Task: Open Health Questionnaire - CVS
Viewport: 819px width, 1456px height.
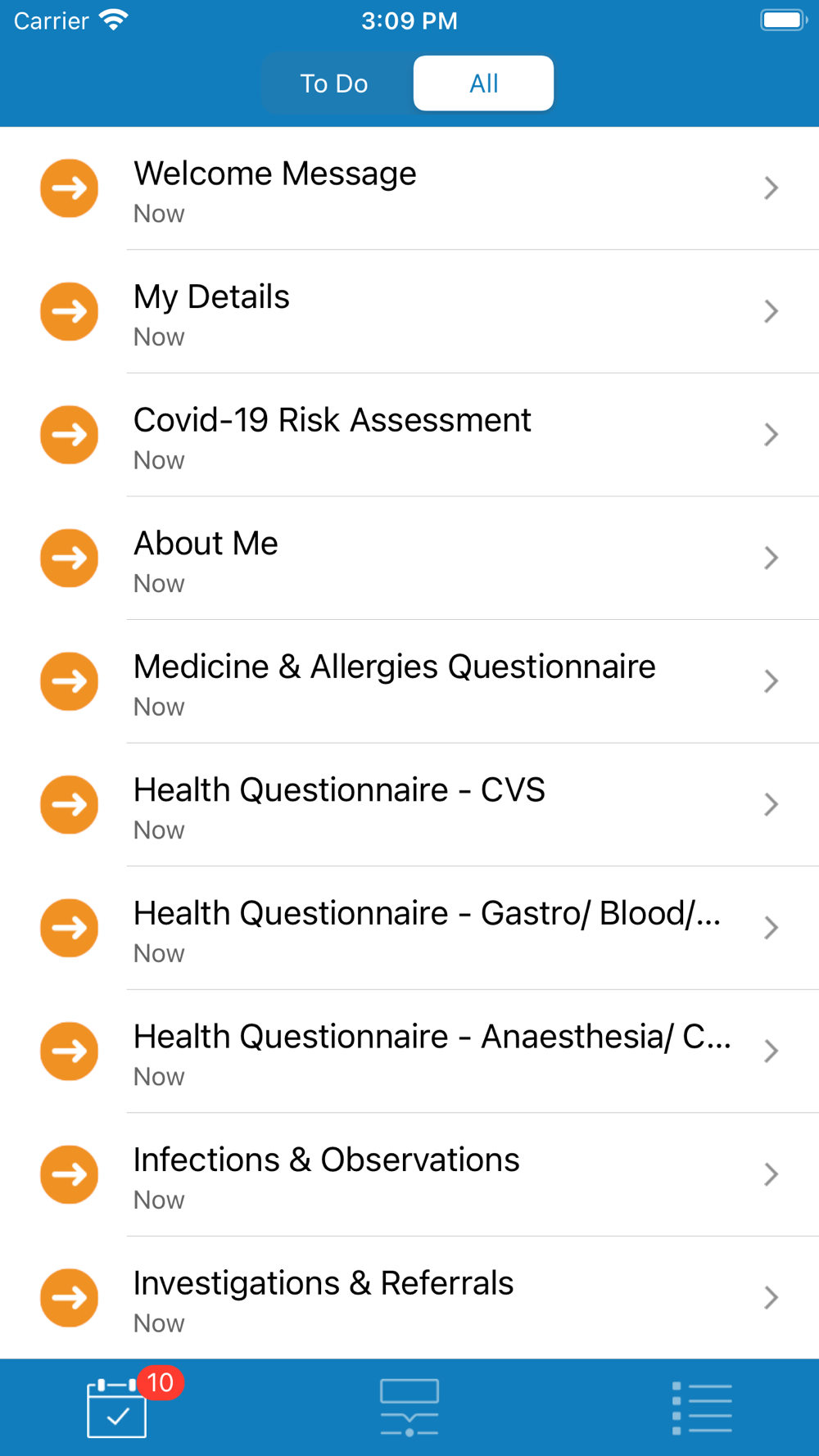Action: 409,805
